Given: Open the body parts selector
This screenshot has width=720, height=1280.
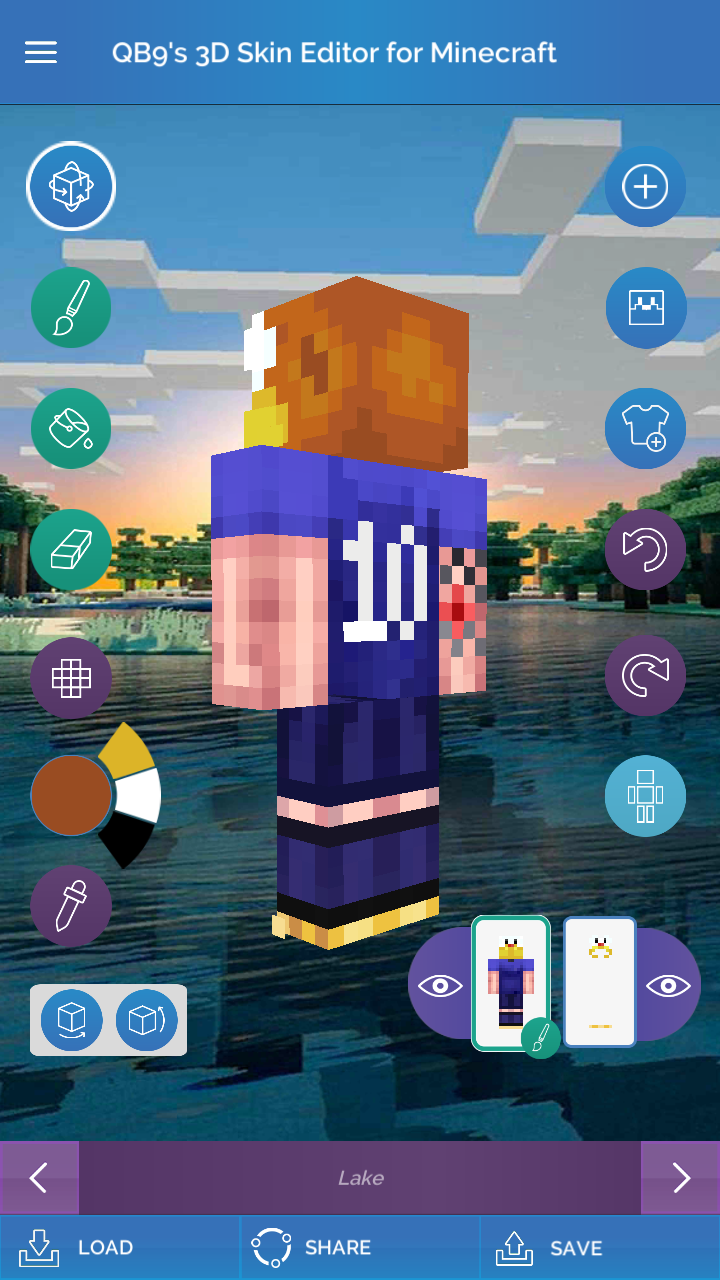Looking at the screenshot, I should [x=645, y=796].
